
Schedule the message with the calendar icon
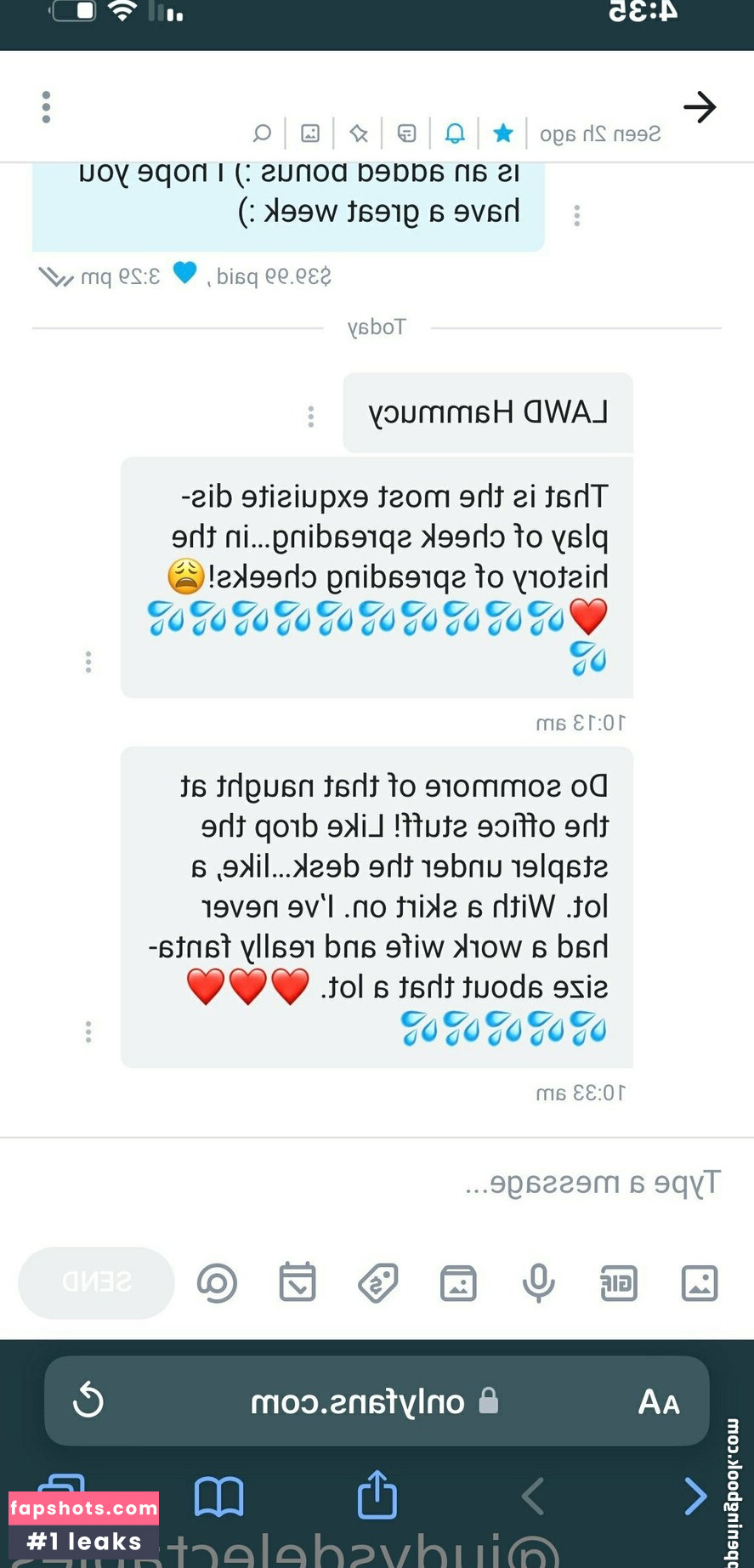click(298, 1283)
